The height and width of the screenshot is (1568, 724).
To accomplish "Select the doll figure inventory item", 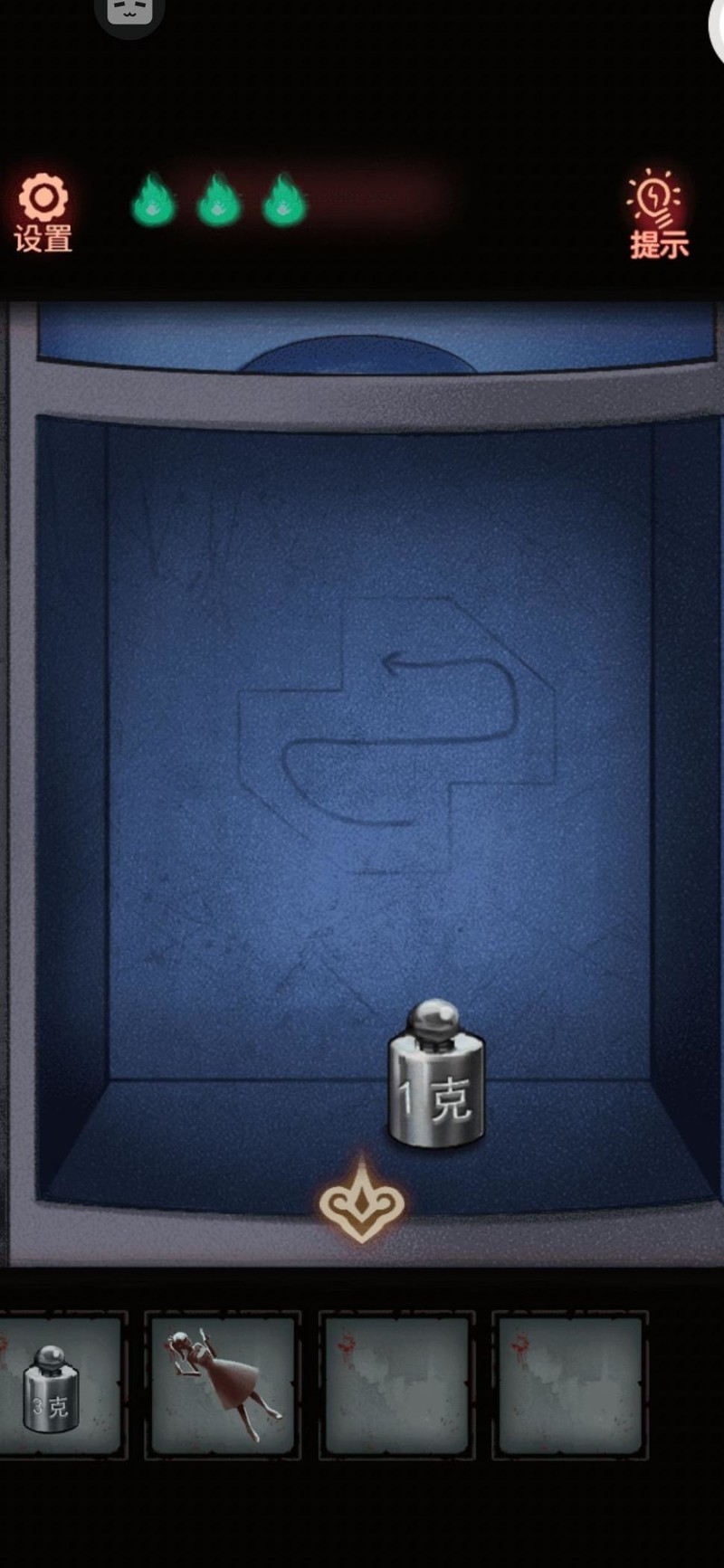I will [x=223, y=1384].
